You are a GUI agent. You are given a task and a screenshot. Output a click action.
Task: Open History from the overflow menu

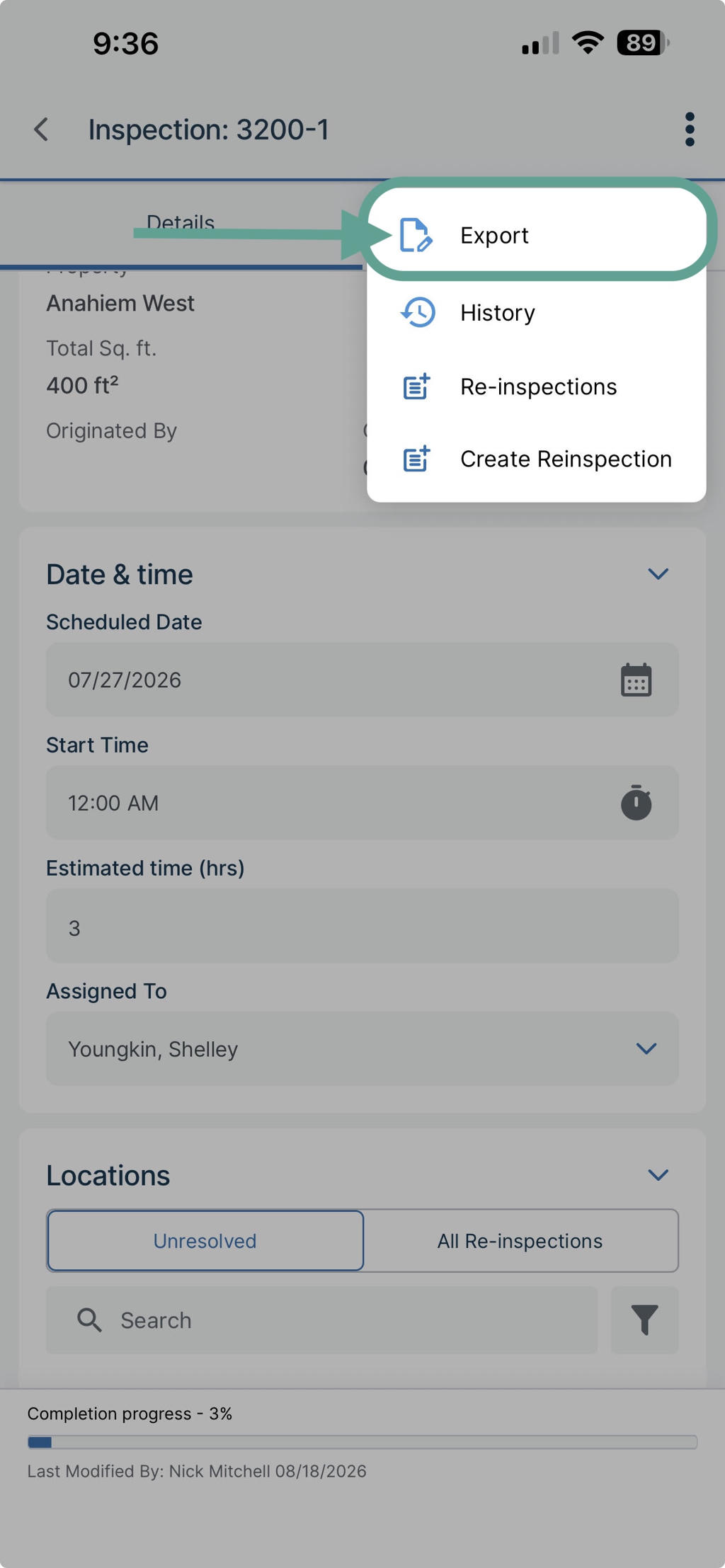(x=536, y=312)
